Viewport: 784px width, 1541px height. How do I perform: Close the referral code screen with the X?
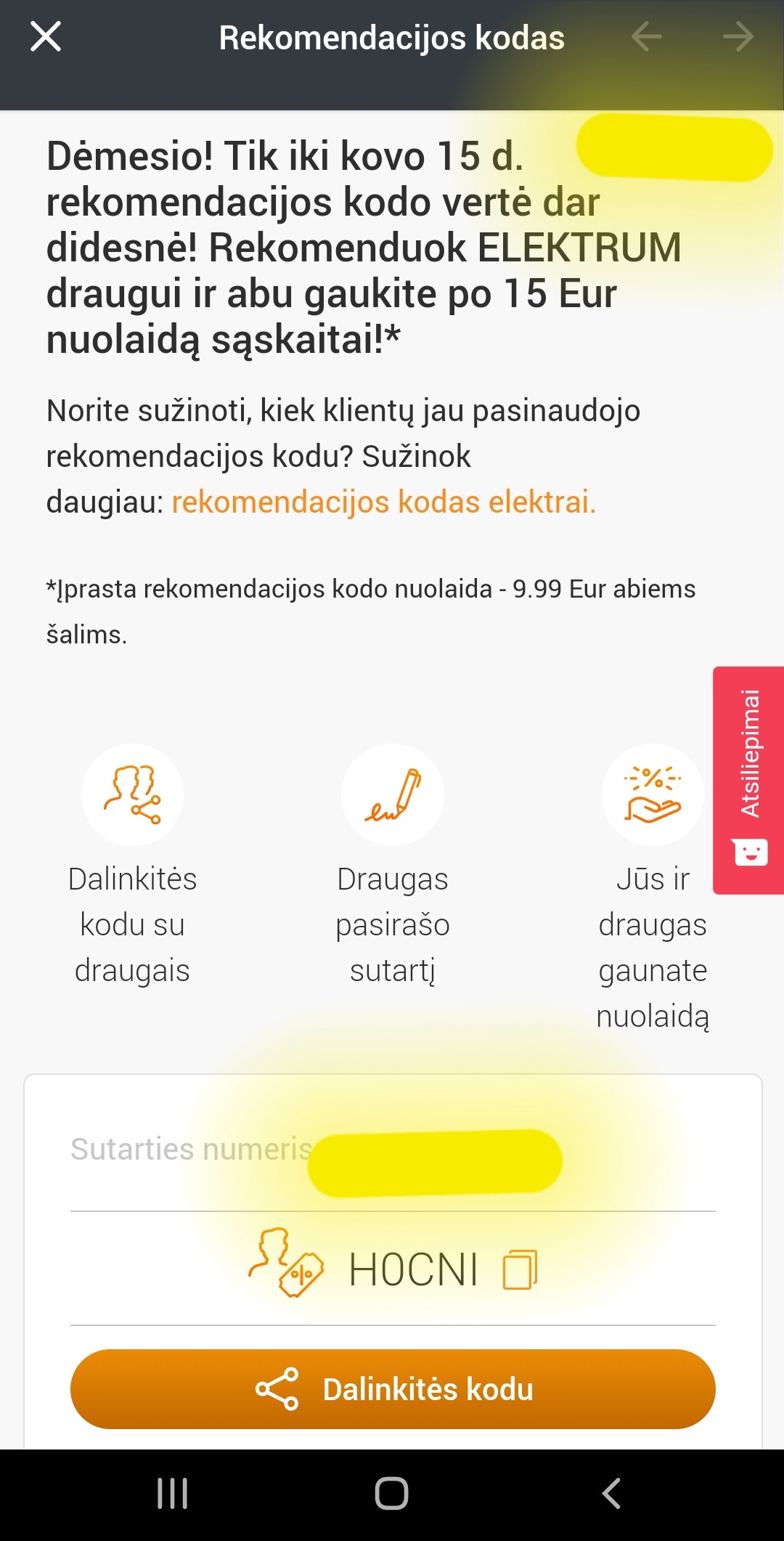click(x=46, y=35)
